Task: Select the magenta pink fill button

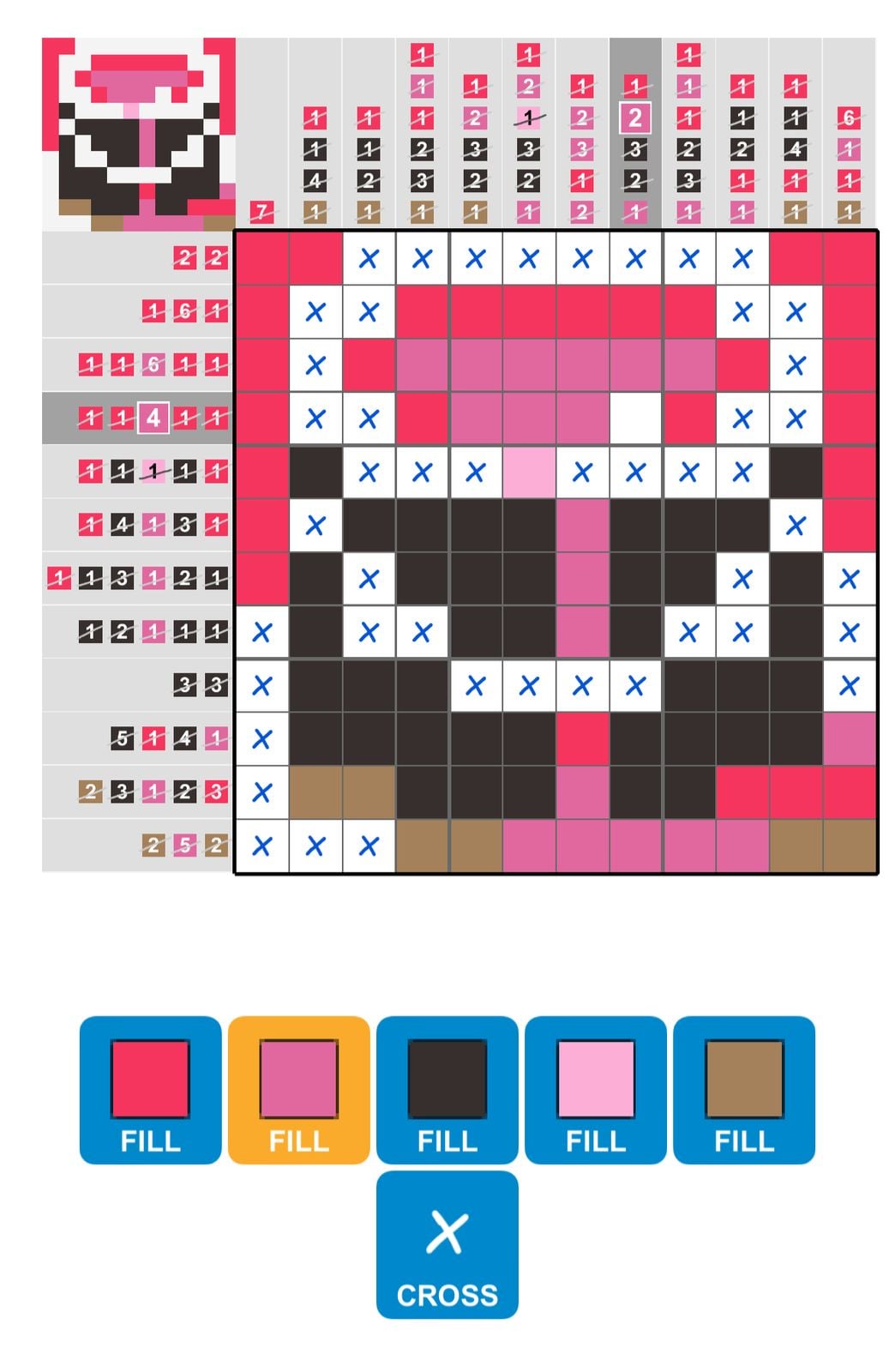Action: pos(298,1090)
